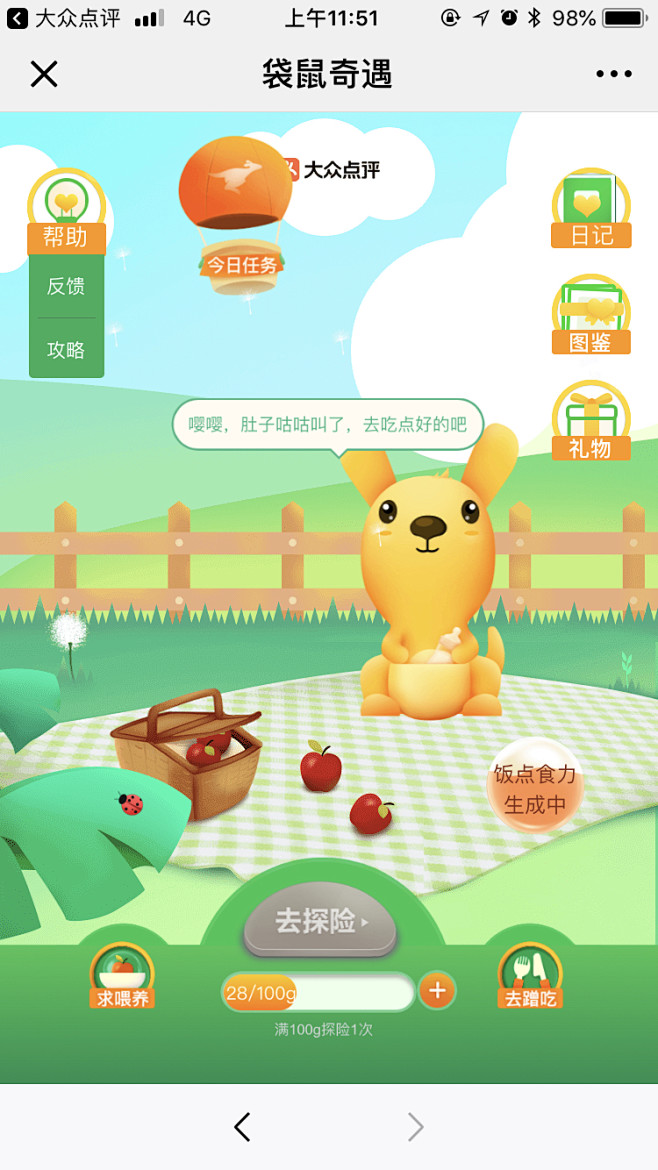658x1170 pixels.
Task: Return to 大众点评 app via status bar
Action: (x=63, y=18)
